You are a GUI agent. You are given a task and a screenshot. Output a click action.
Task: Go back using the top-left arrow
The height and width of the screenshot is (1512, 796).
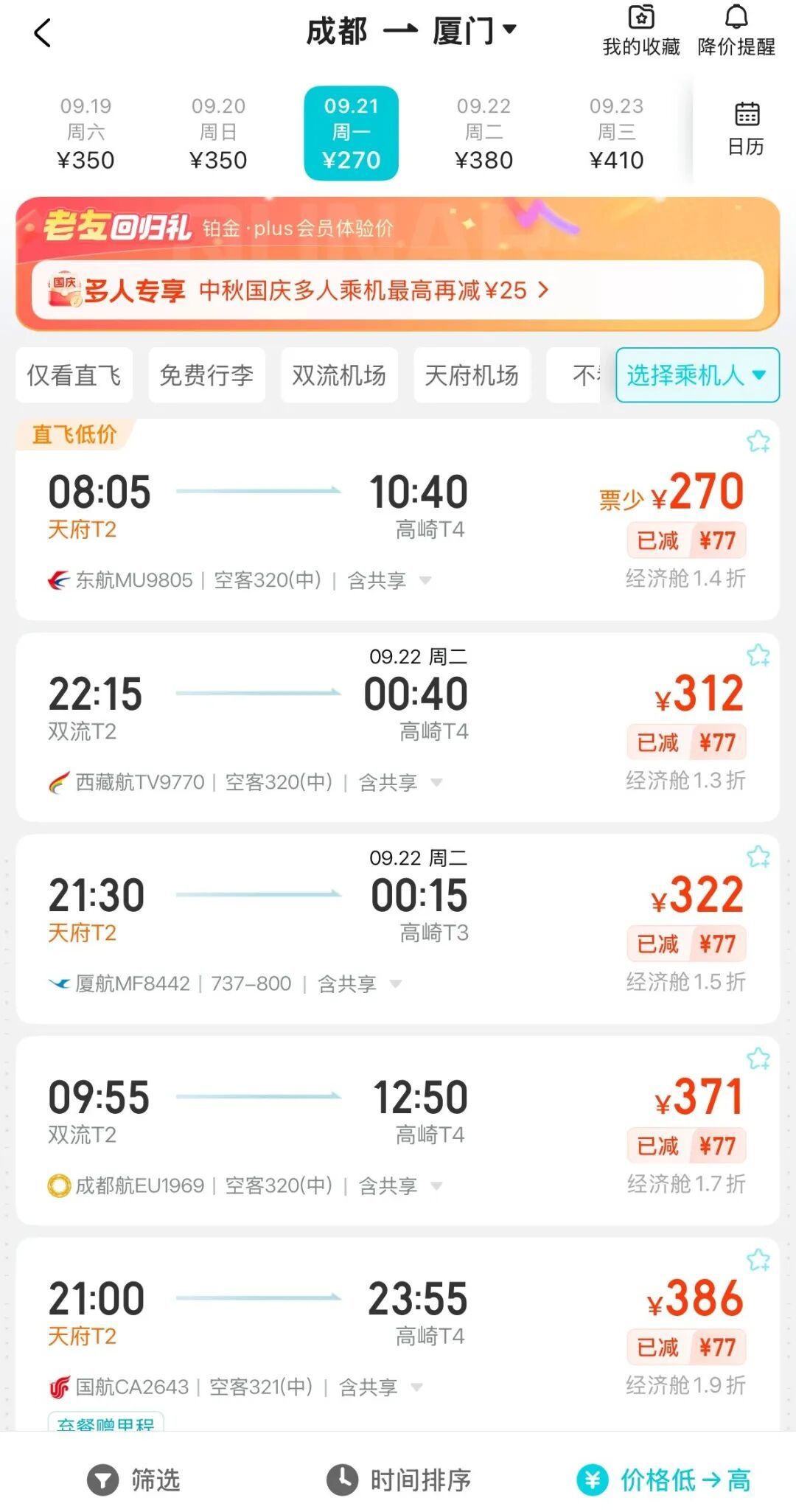coord(43,32)
